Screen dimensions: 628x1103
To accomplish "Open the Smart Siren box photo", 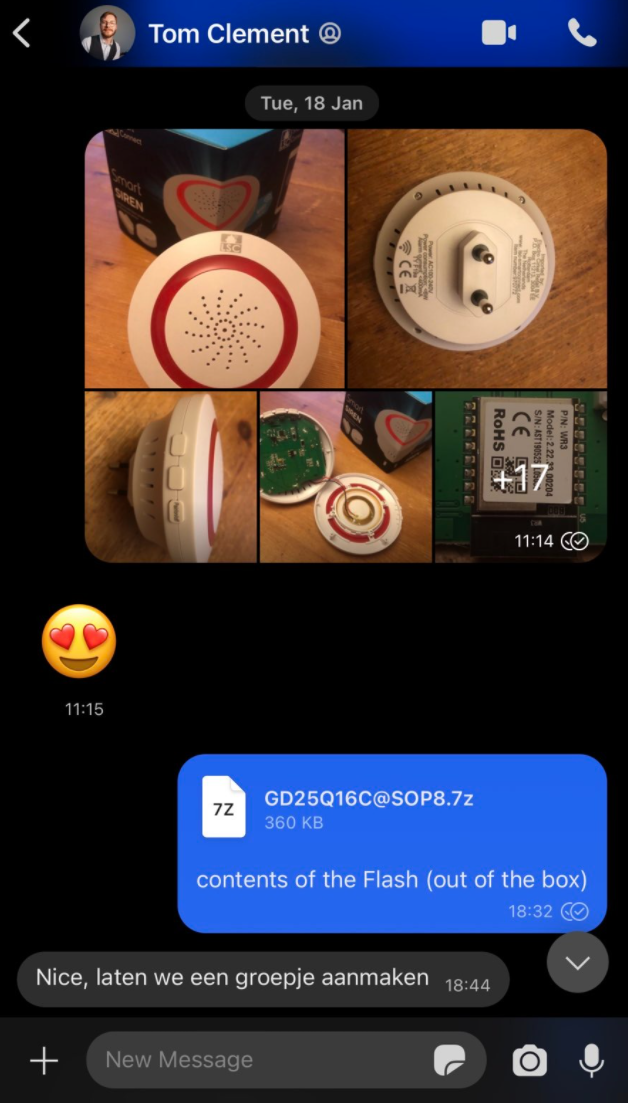I will click(x=214, y=258).
